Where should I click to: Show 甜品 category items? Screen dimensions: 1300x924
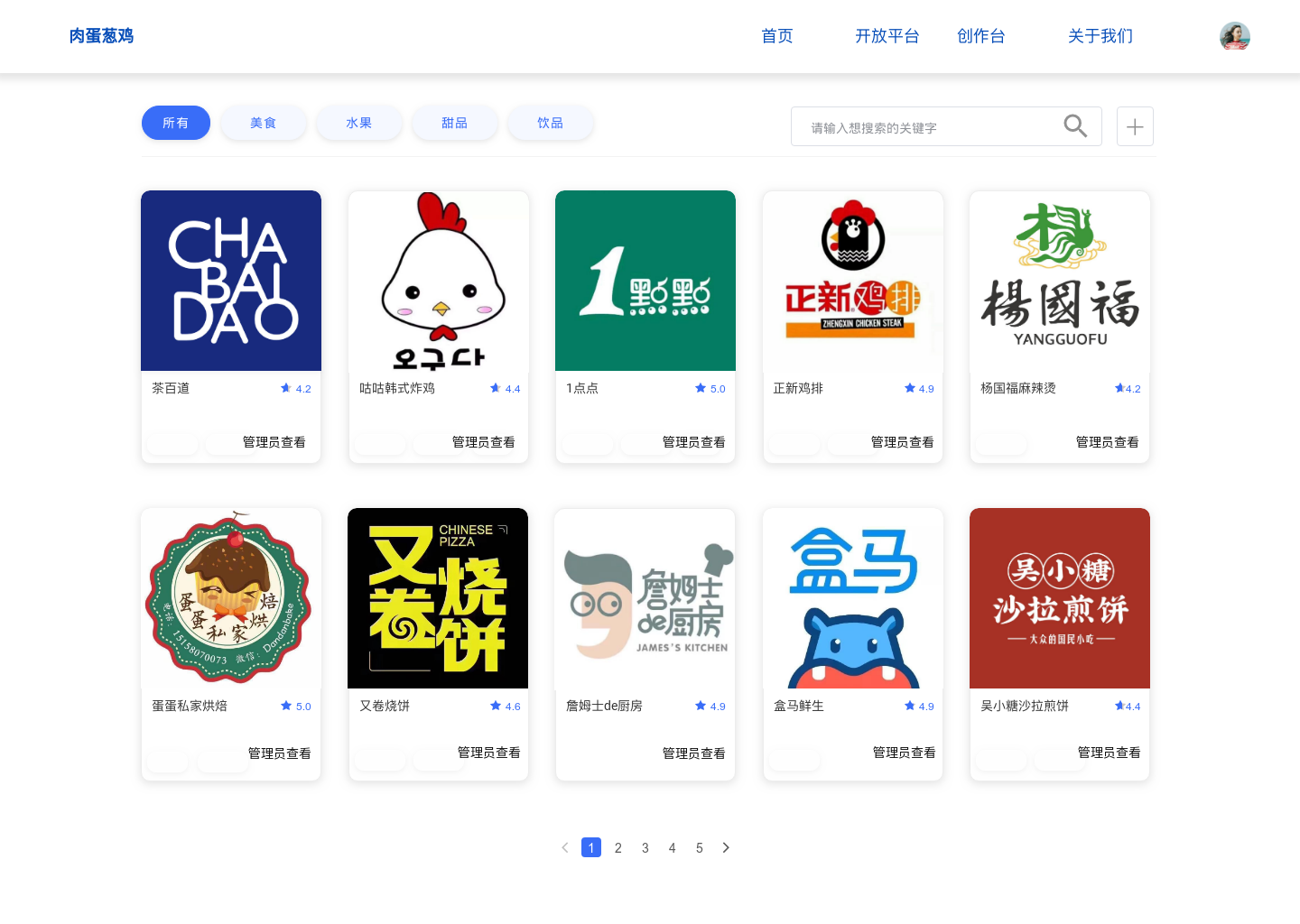pos(455,123)
